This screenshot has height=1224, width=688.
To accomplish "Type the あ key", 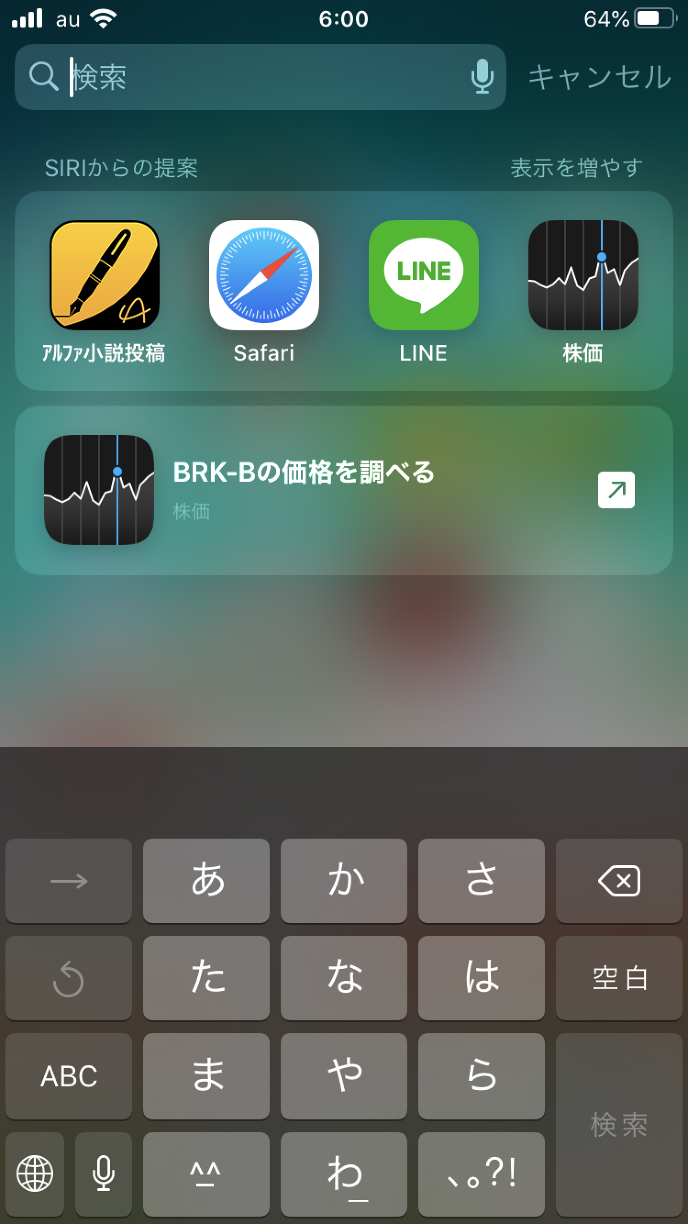I will [x=206, y=881].
